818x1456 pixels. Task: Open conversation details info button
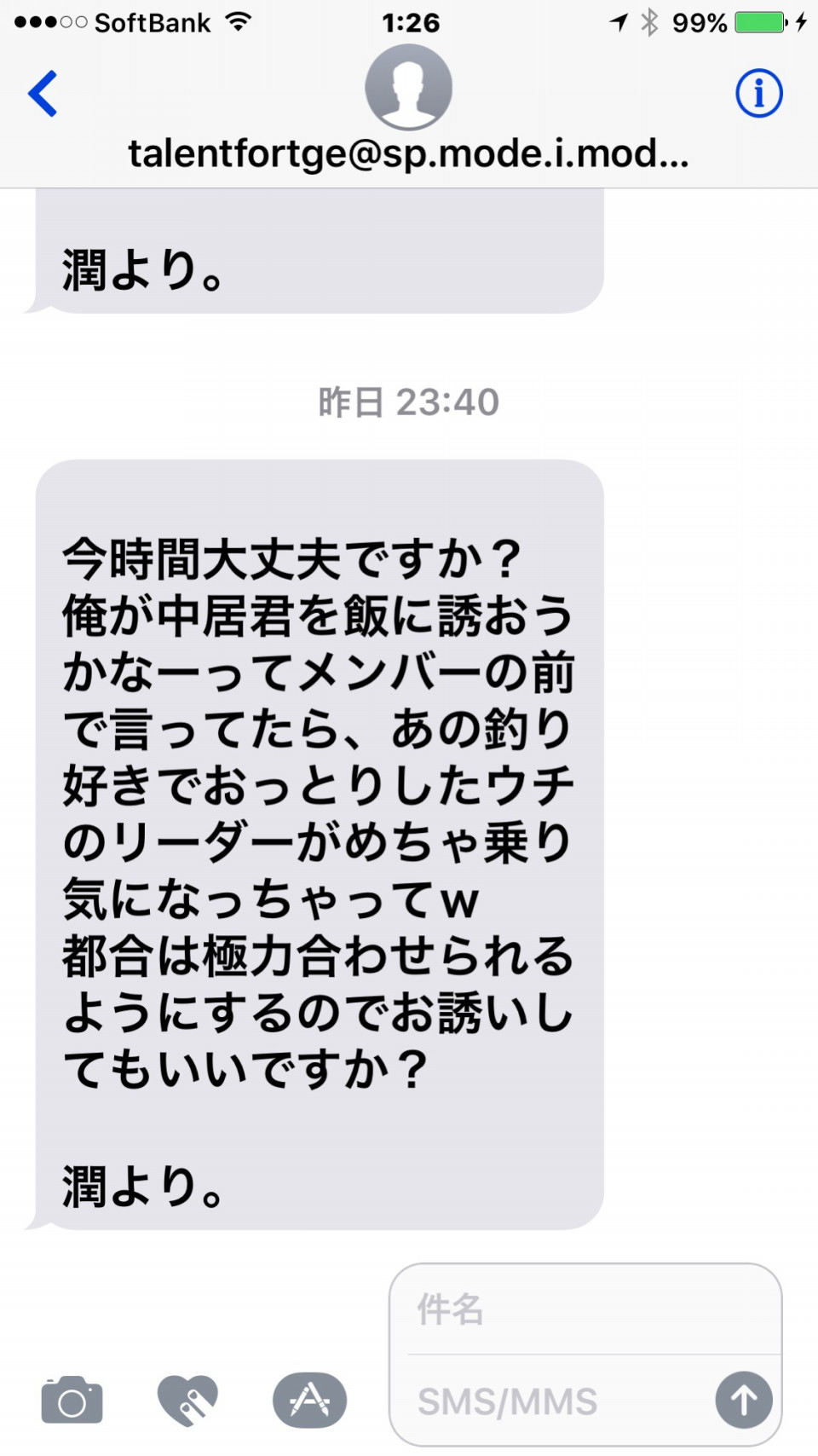click(758, 93)
